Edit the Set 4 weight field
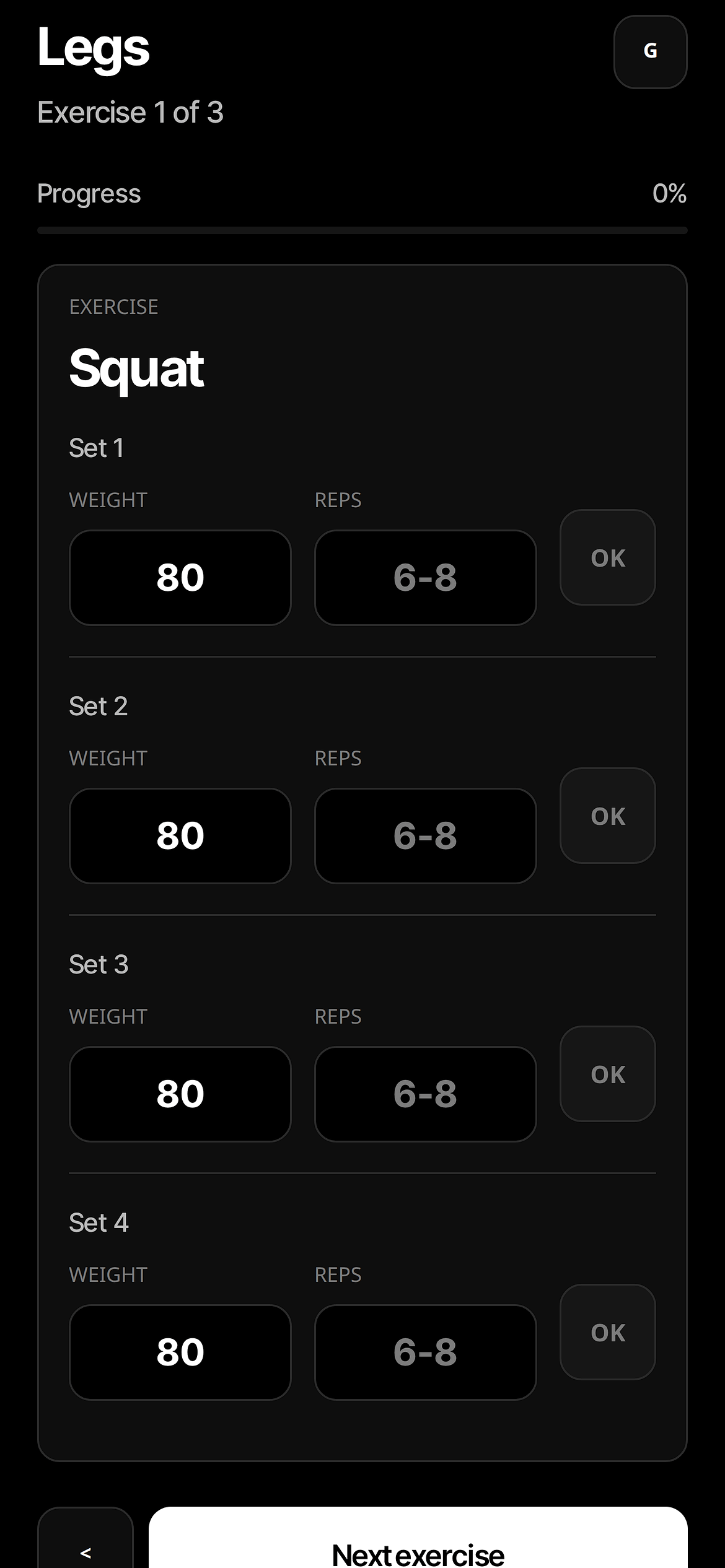 click(x=180, y=1352)
